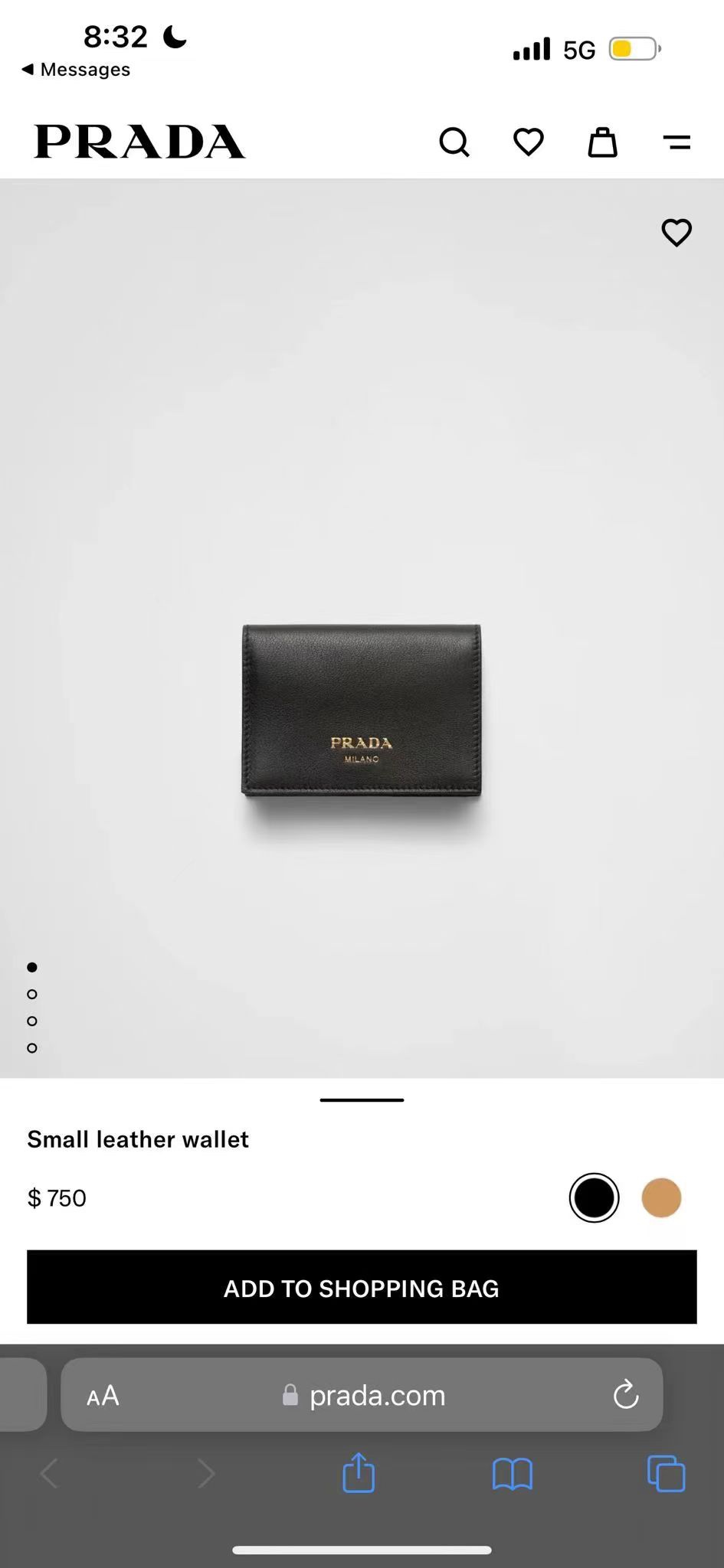Image resolution: width=724 pixels, height=1568 pixels.
Task: Open the wishlist heart in header
Action: [528, 142]
